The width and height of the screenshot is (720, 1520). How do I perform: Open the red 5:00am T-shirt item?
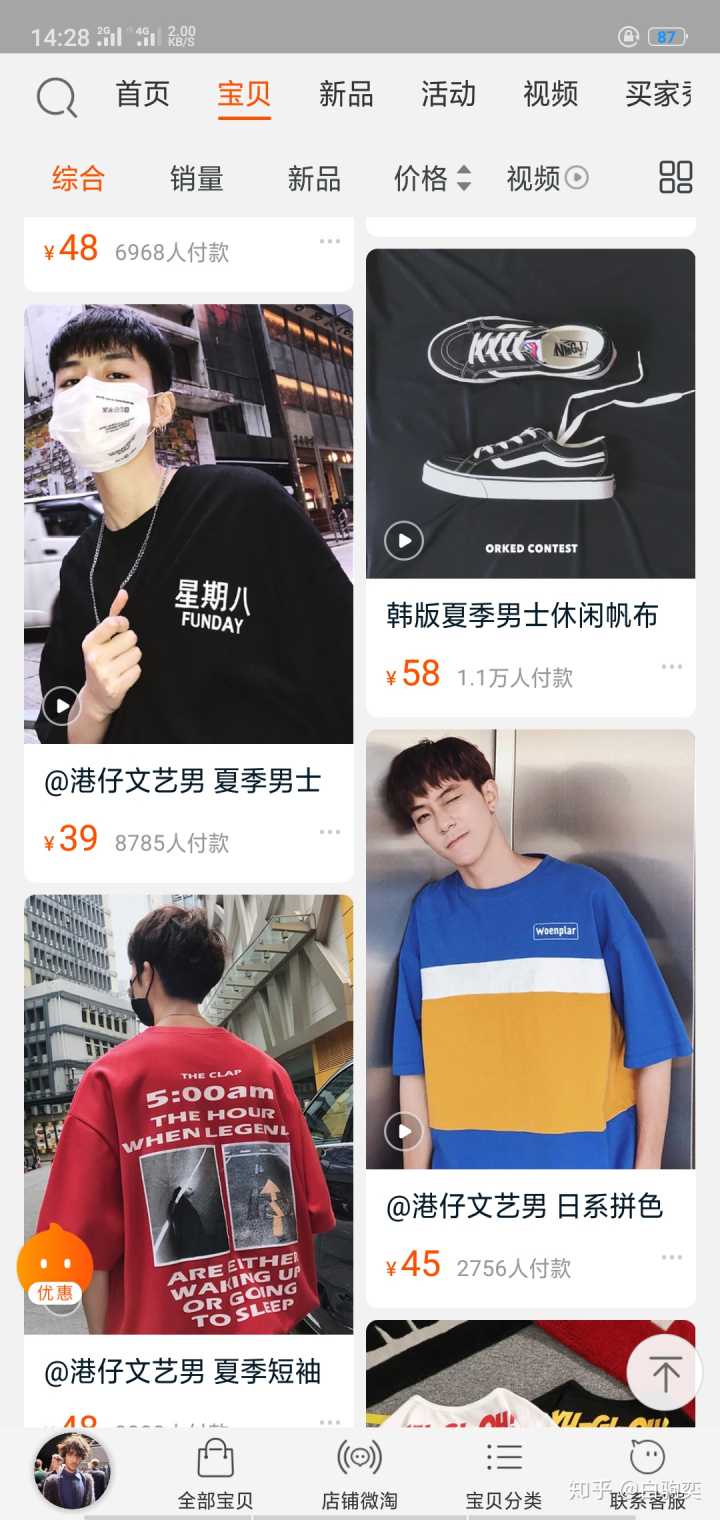(188, 1113)
